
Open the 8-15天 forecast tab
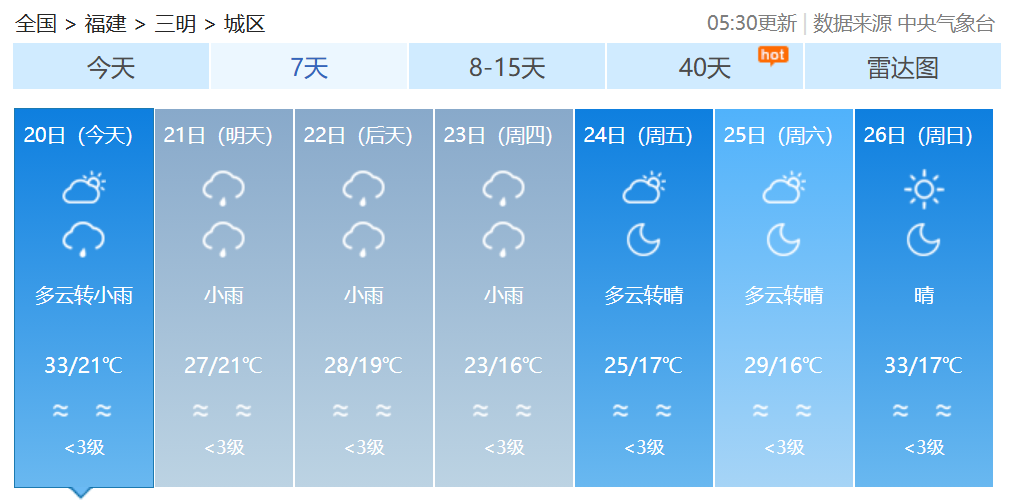tap(507, 68)
